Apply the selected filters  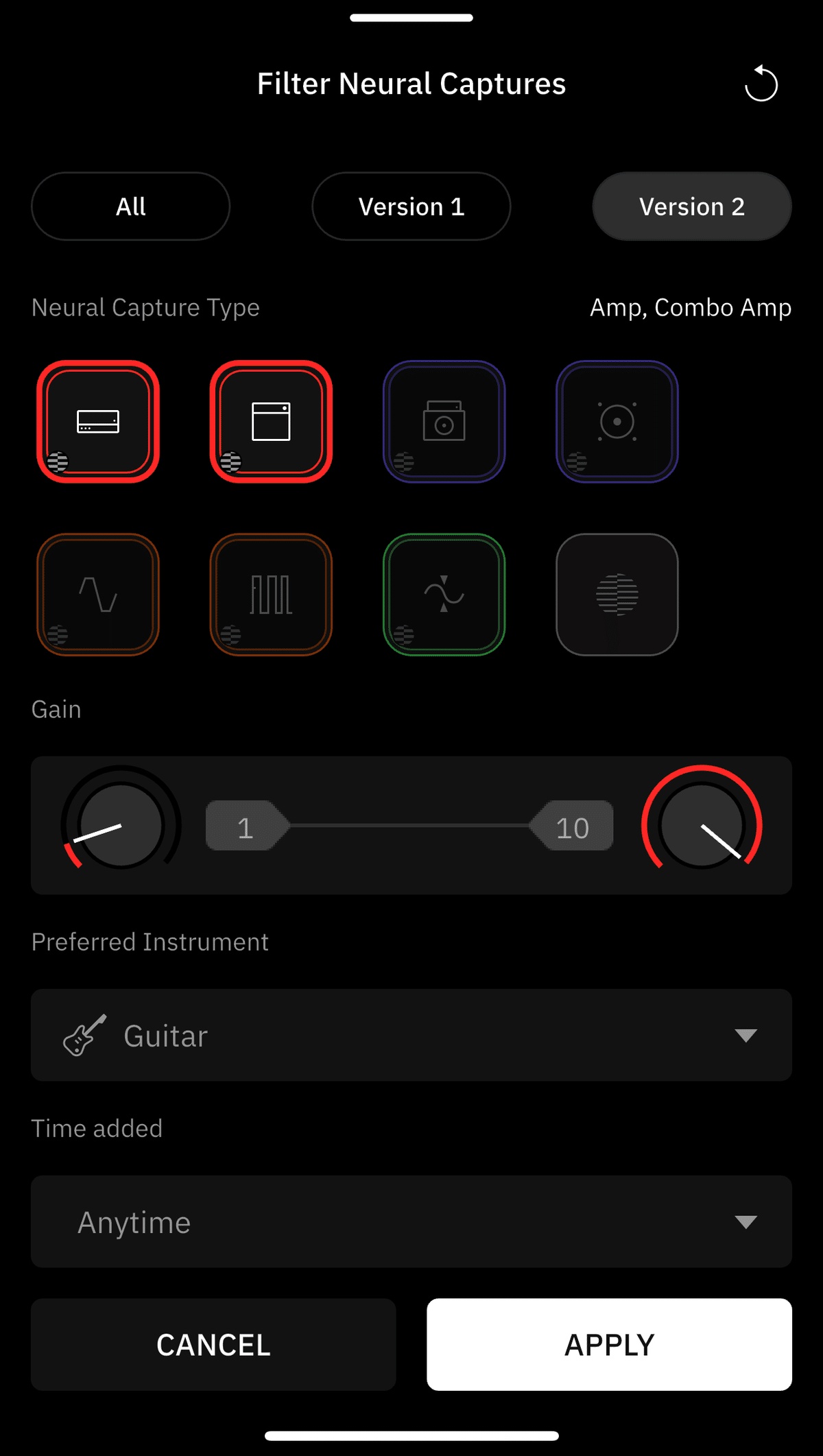[x=609, y=1344]
